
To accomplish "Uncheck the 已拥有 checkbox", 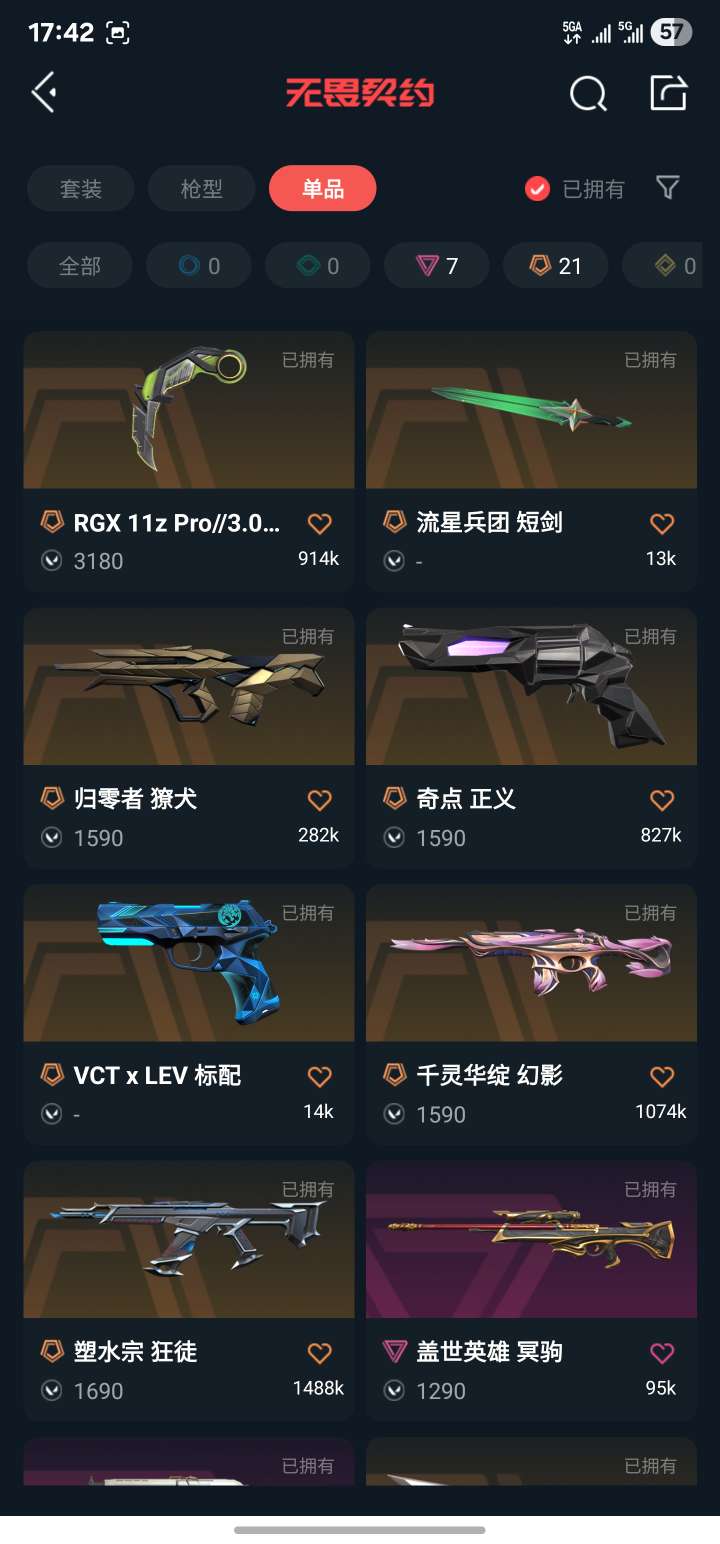I will point(538,188).
